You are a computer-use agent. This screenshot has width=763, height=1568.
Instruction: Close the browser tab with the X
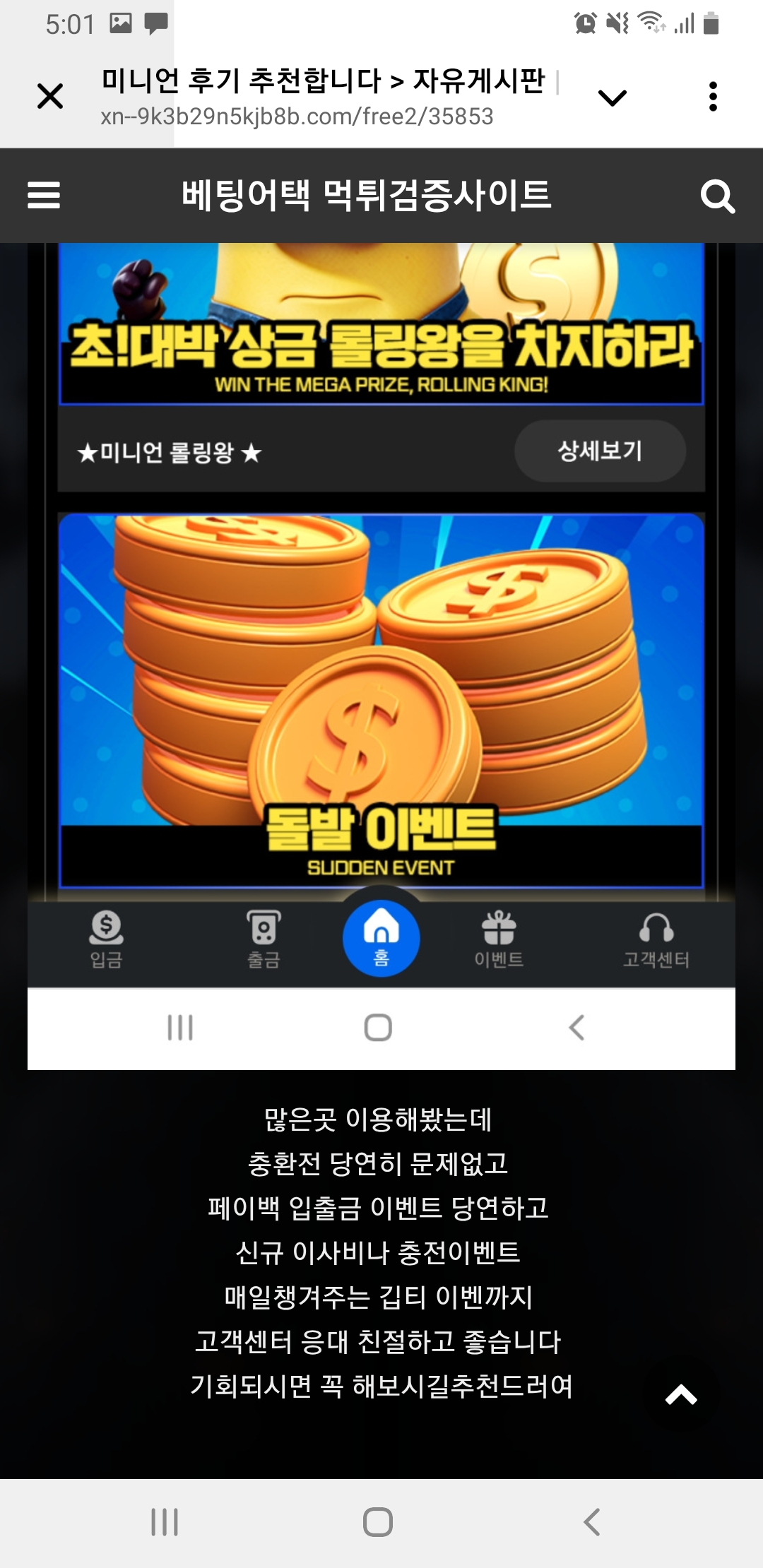[50, 96]
